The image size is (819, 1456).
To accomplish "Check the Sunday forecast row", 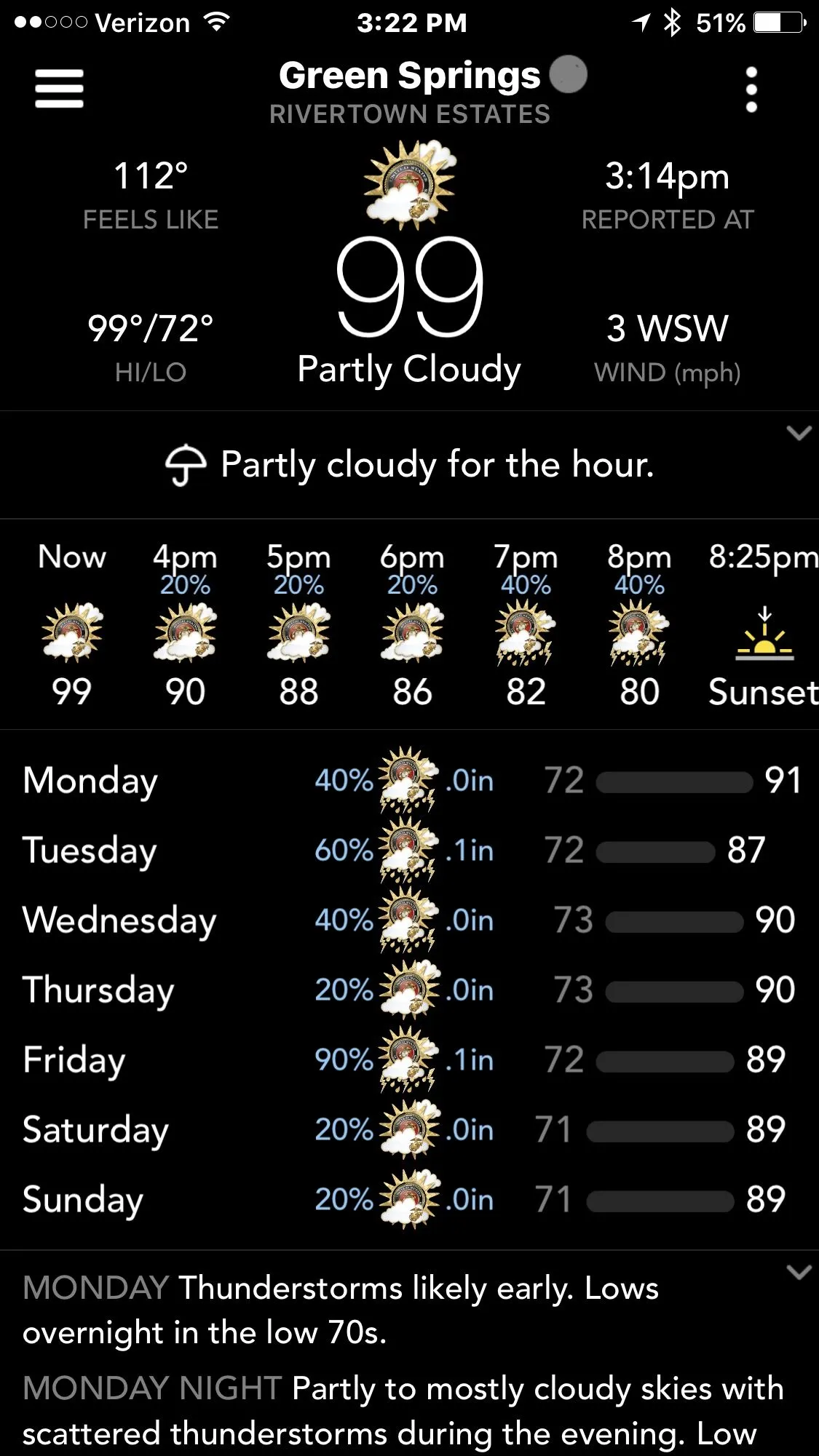I will [409, 1199].
